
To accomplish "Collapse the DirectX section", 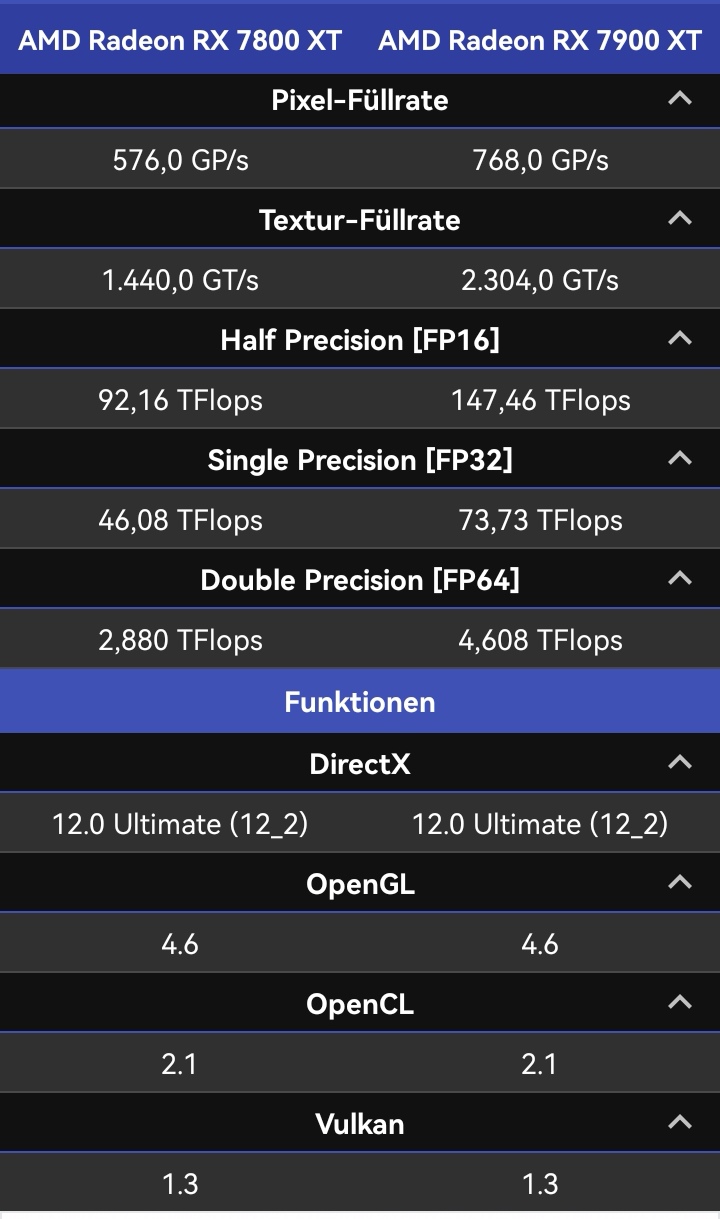I will pos(679,763).
